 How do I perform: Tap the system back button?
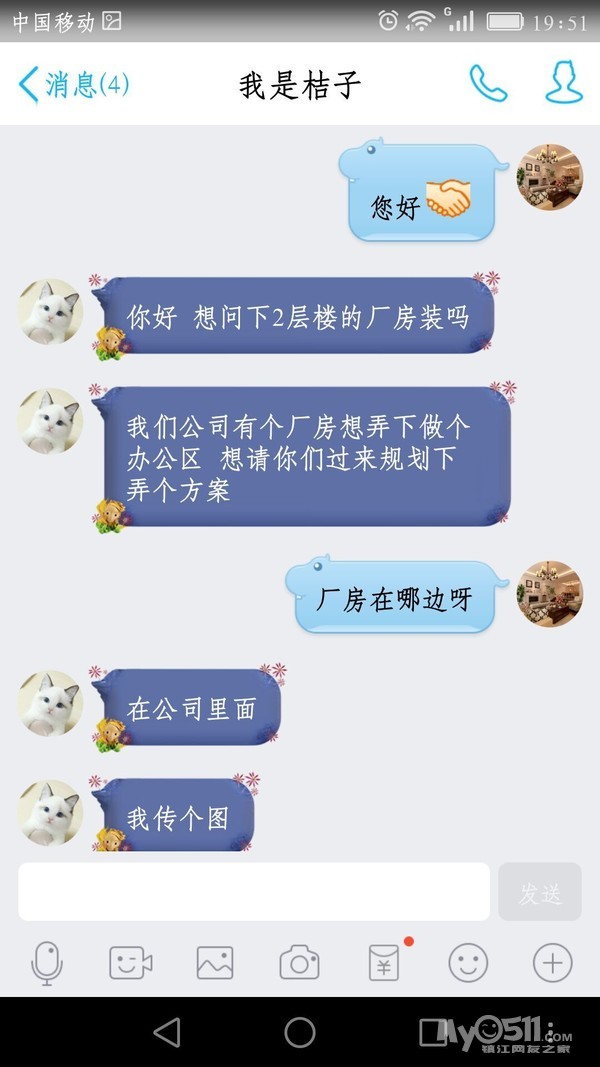[167, 1032]
